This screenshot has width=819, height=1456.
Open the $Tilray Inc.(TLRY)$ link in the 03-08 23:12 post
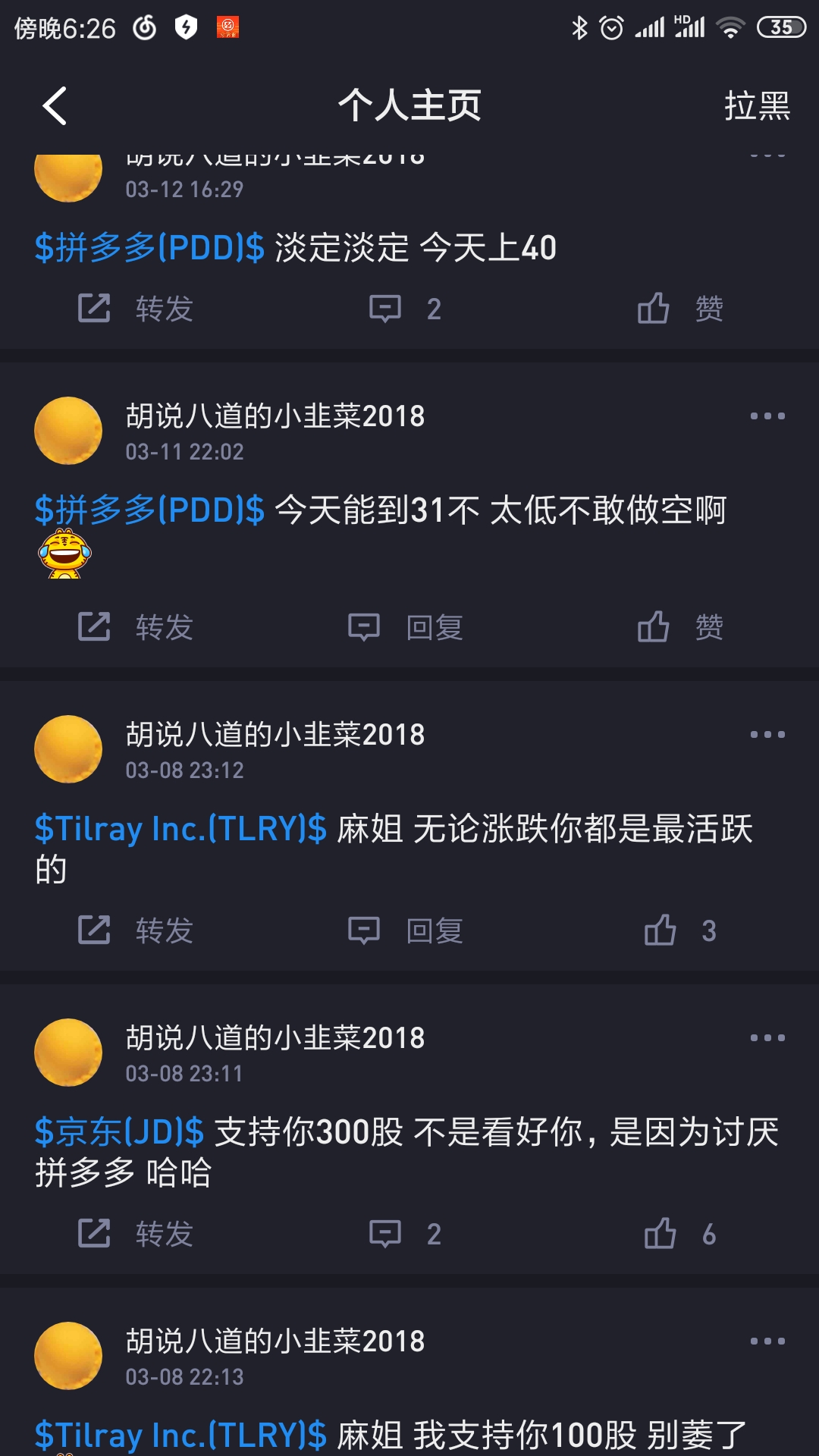coord(180,829)
